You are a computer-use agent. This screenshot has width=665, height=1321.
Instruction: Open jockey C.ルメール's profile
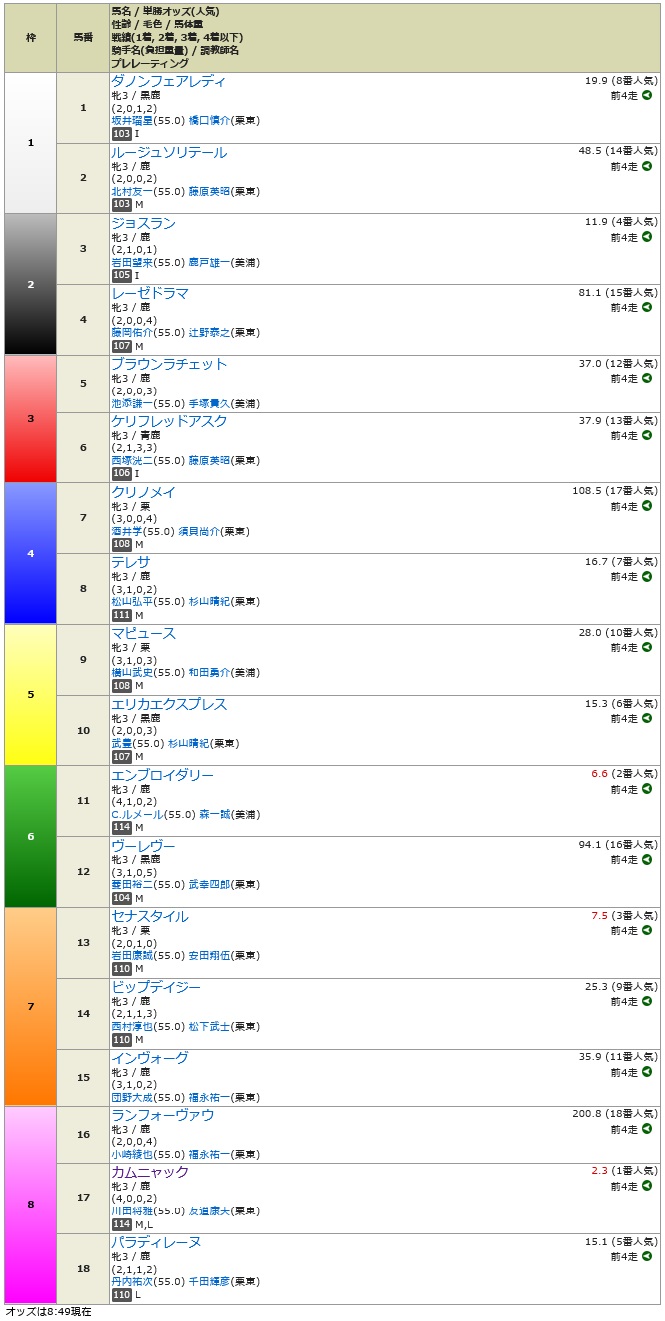pyautogui.click(x=141, y=814)
